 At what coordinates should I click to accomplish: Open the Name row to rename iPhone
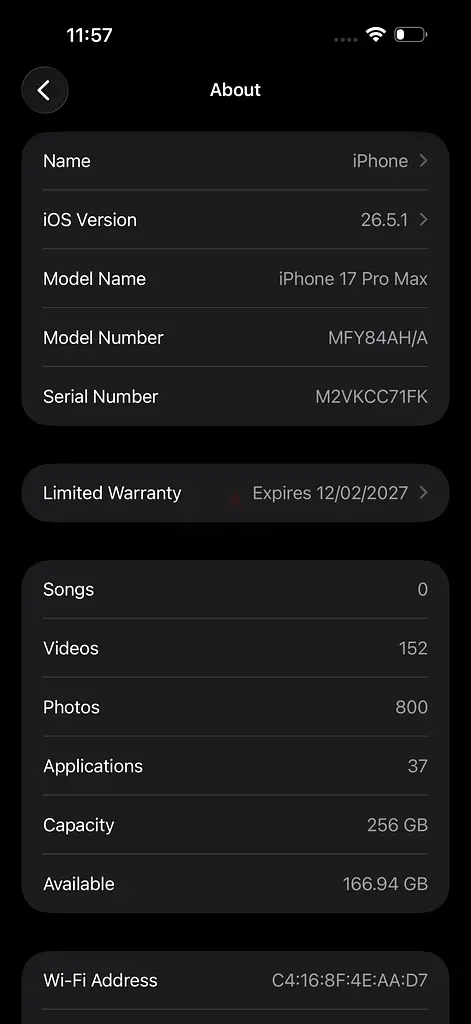(x=235, y=161)
